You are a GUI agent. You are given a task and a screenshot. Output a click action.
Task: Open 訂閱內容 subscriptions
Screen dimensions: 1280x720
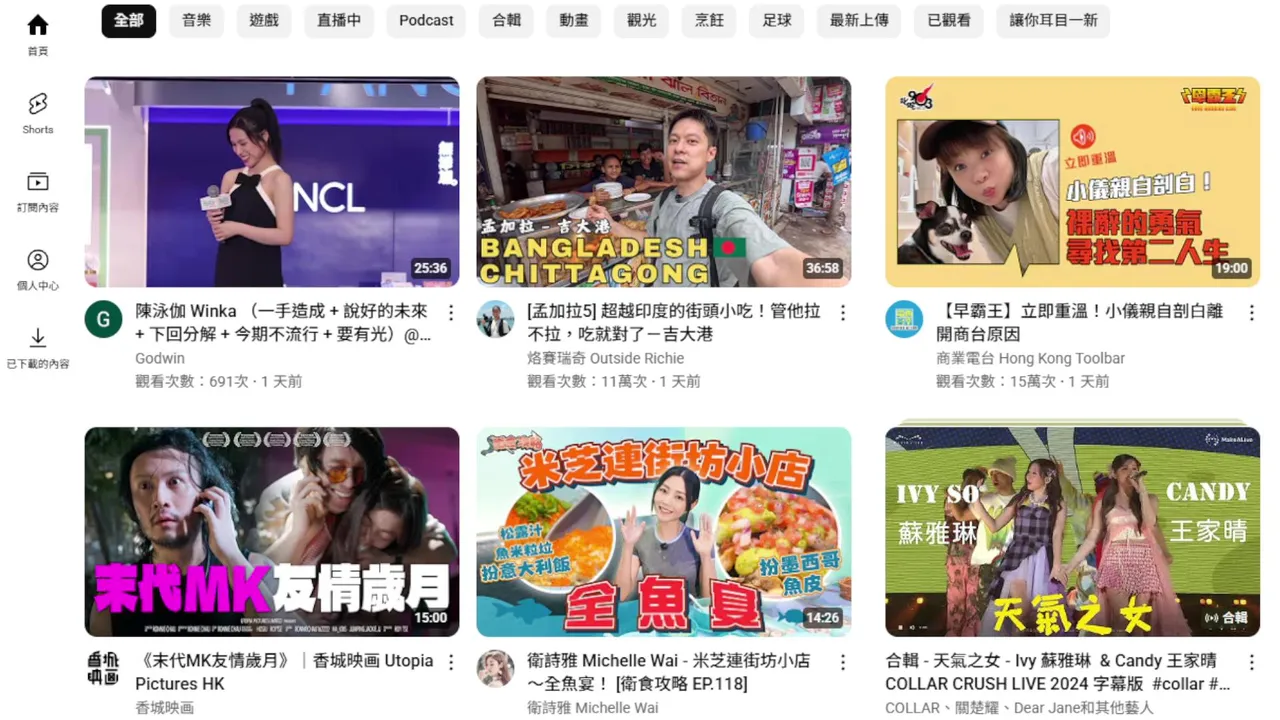(37, 191)
